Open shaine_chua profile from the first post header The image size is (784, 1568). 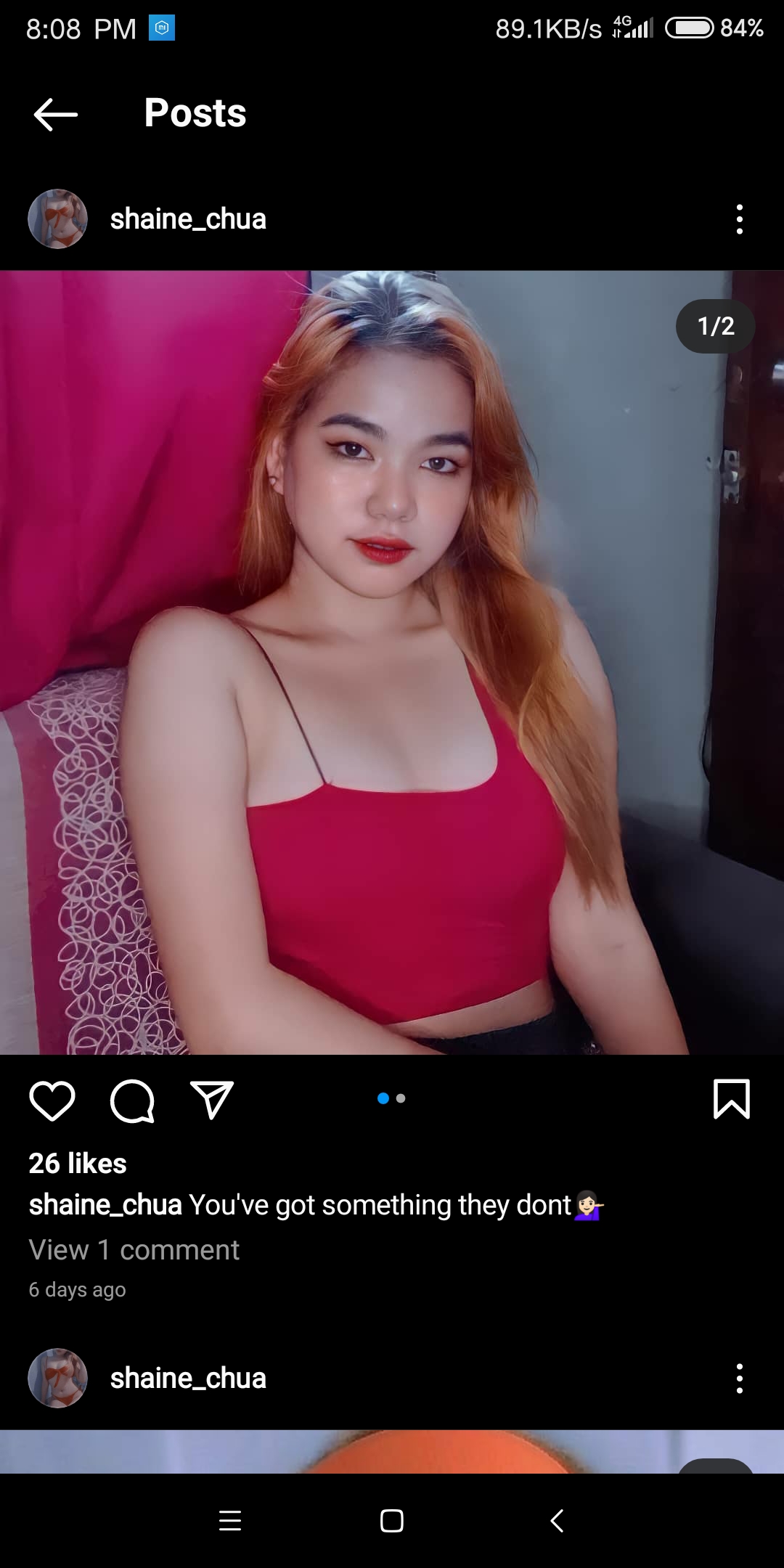(x=188, y=219)
